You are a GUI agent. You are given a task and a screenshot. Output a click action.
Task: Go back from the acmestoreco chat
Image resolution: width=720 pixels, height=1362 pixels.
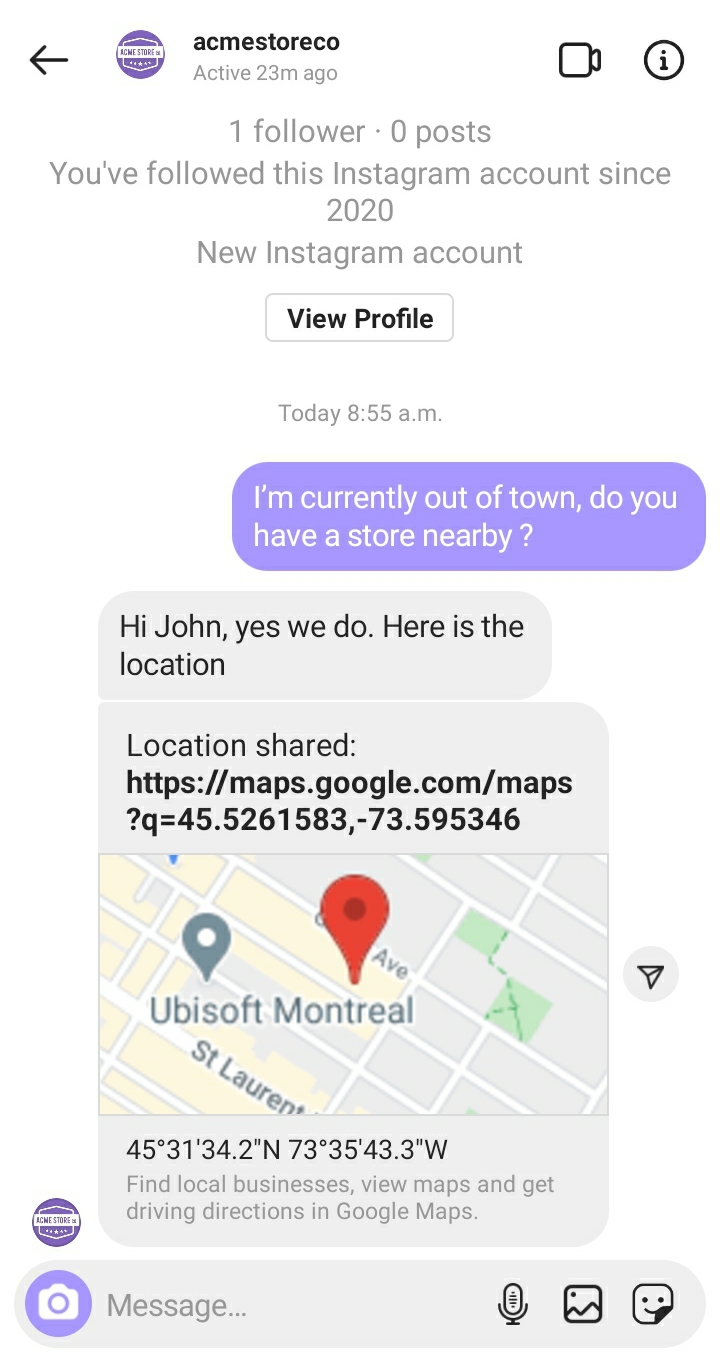coord(48,60)
